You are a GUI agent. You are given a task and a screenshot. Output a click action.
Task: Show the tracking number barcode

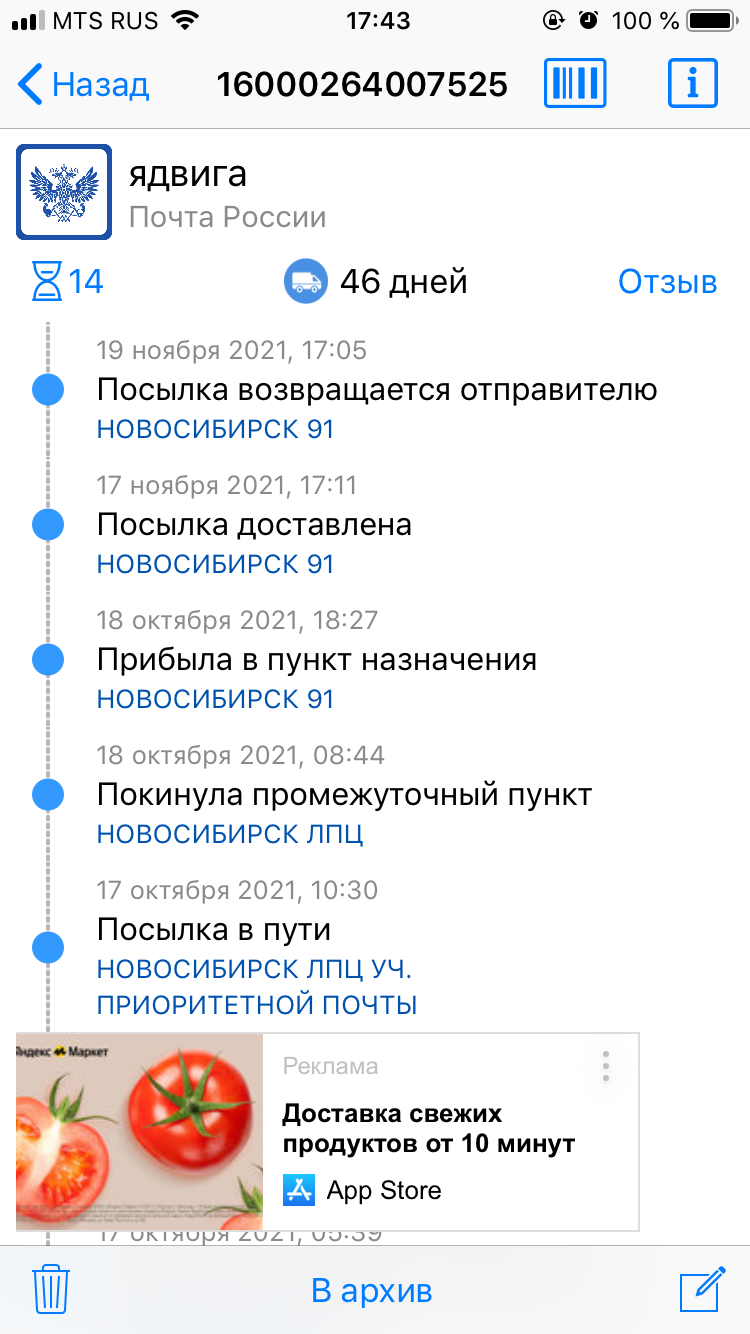575,83
